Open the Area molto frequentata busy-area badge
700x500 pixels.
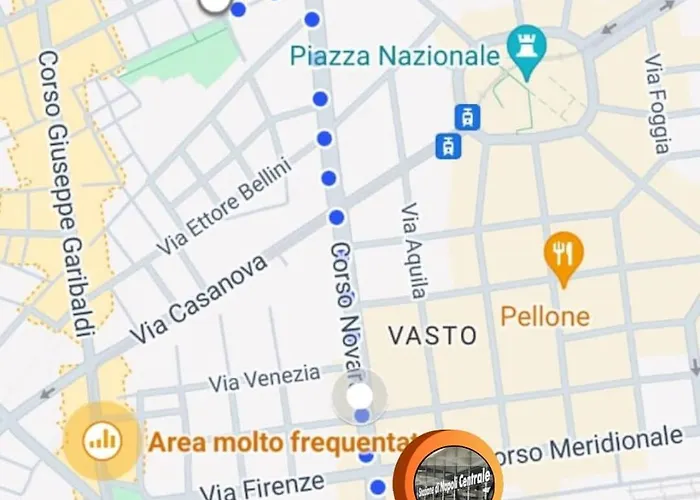(x=100, y=440)
